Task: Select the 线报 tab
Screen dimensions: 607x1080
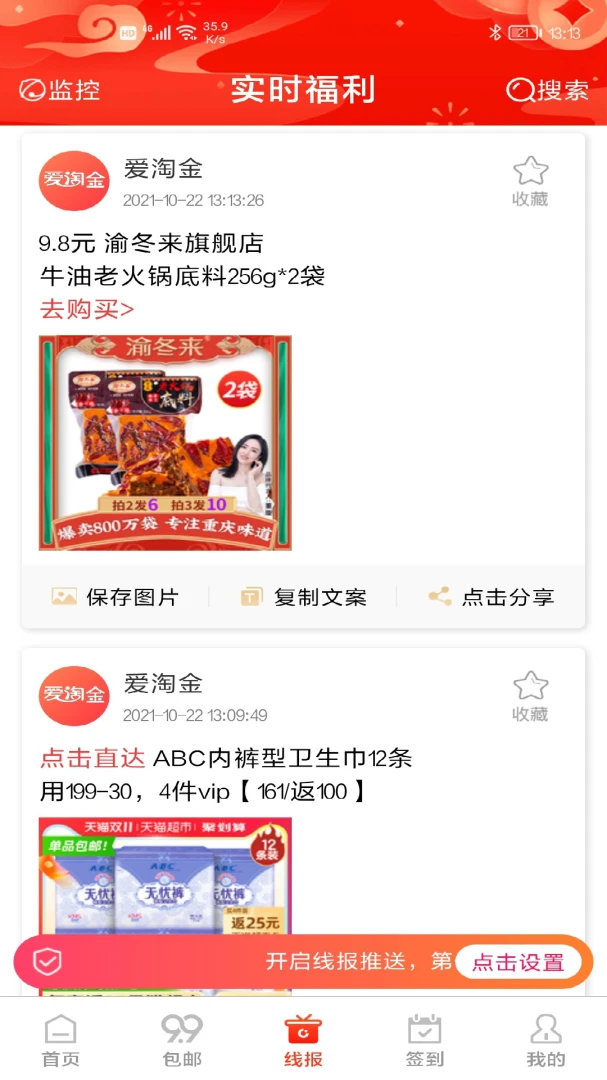Action: [x=303, y=1040]
